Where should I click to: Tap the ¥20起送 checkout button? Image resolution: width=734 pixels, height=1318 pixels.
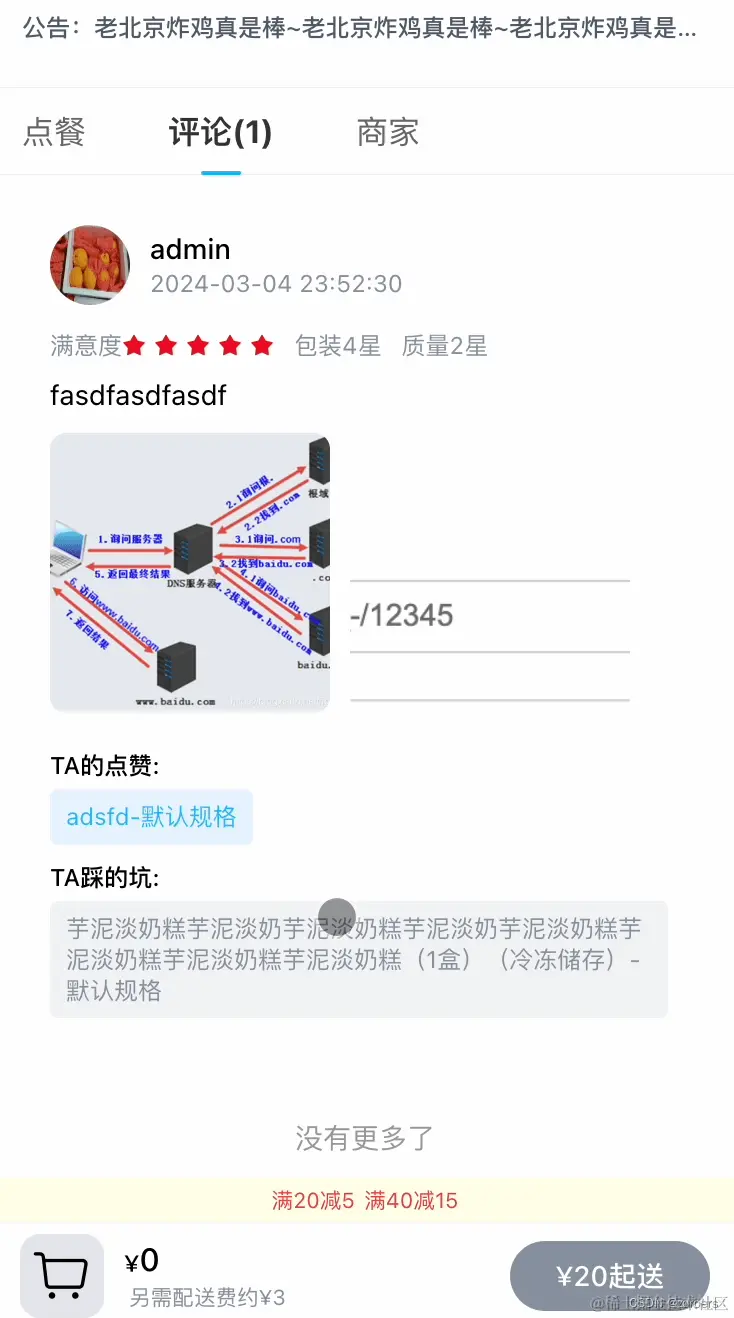point(609,1276)
